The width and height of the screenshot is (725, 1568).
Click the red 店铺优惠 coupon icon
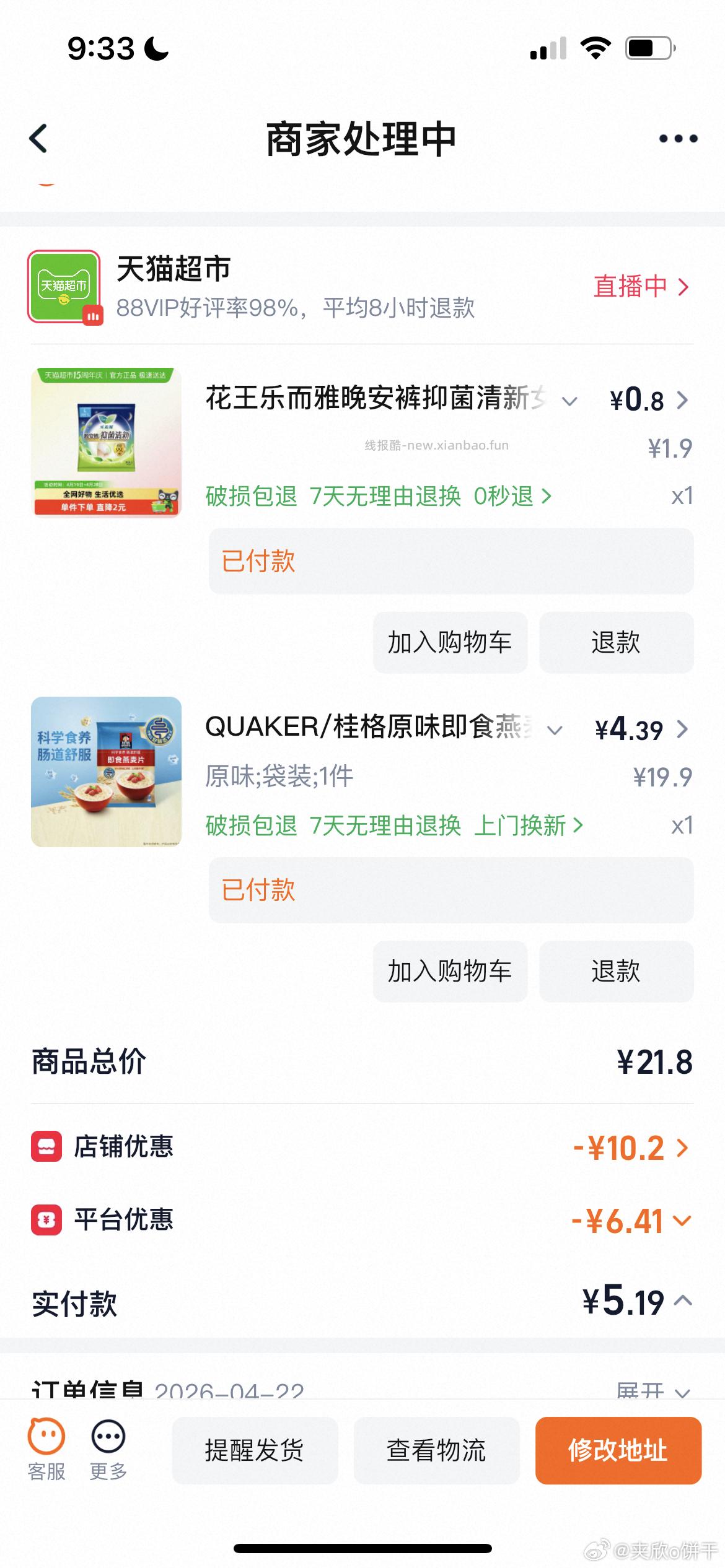coord(46,1146)
